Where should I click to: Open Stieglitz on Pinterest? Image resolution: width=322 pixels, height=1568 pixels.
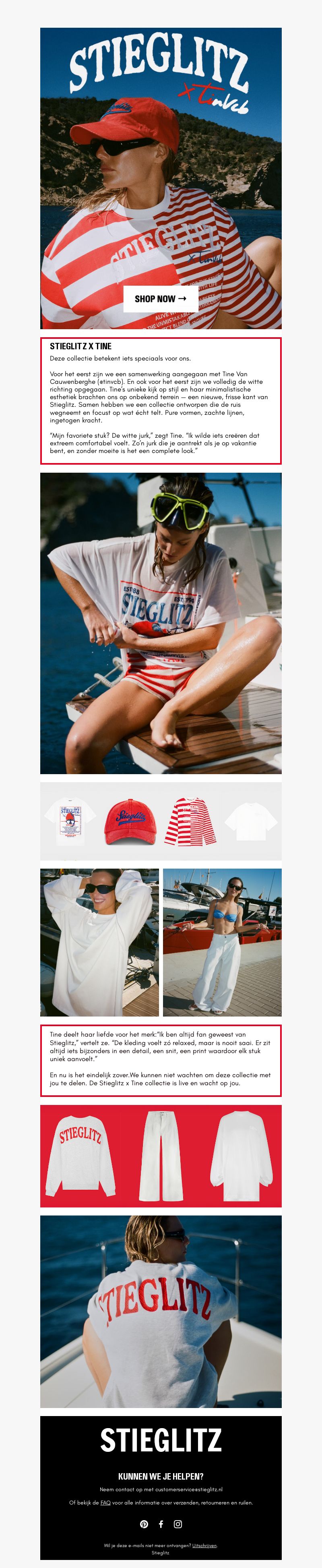coord(144,1523)
